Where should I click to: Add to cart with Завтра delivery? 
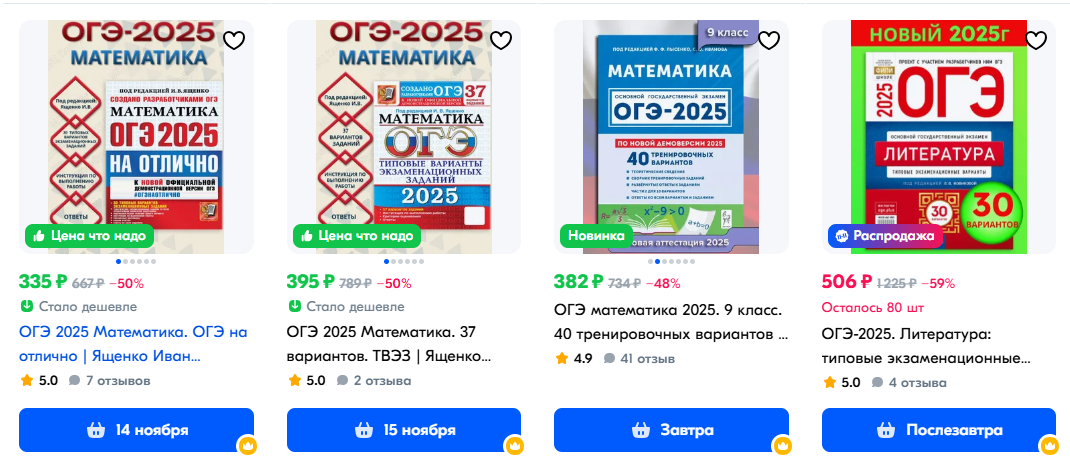(x=671, y=430)
